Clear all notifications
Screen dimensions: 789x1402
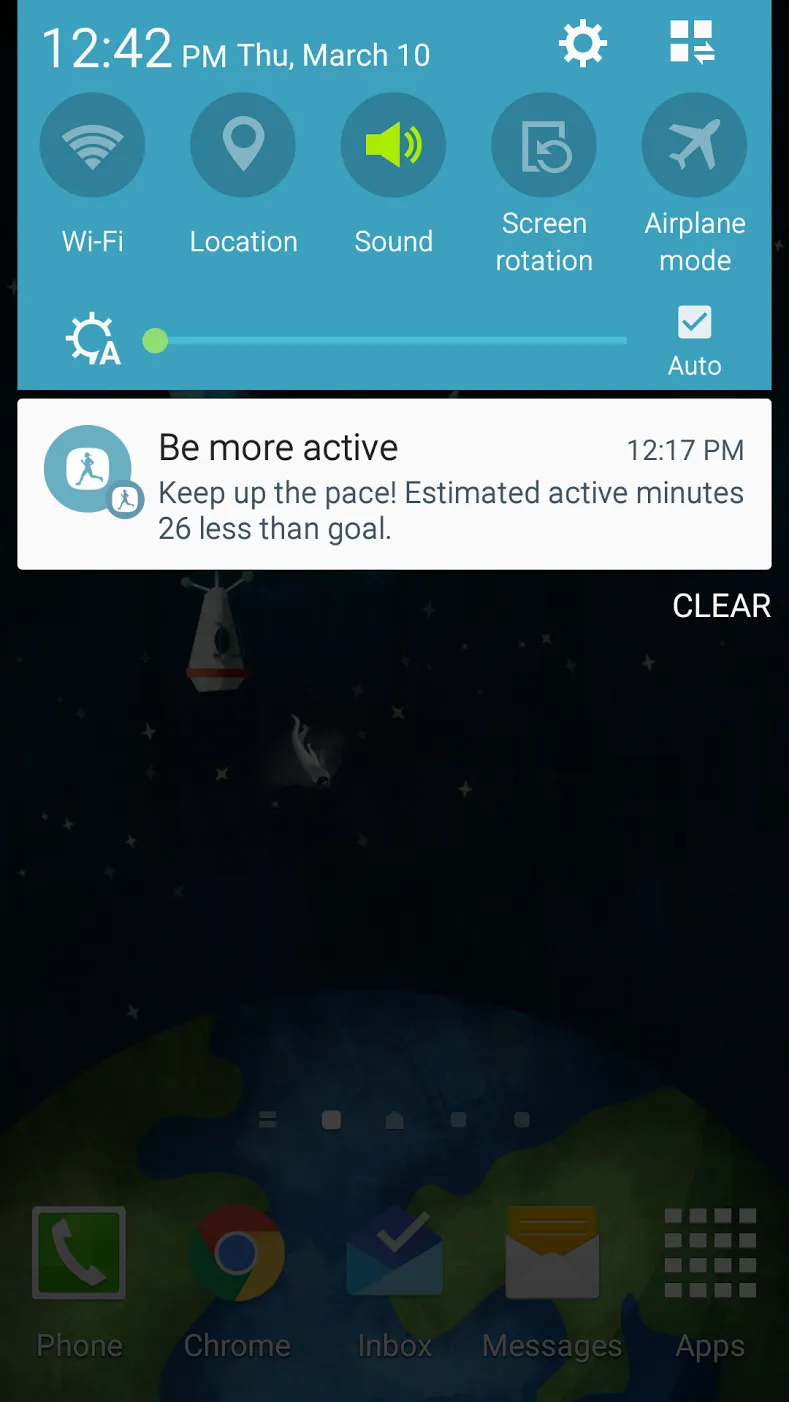point(721,606)
